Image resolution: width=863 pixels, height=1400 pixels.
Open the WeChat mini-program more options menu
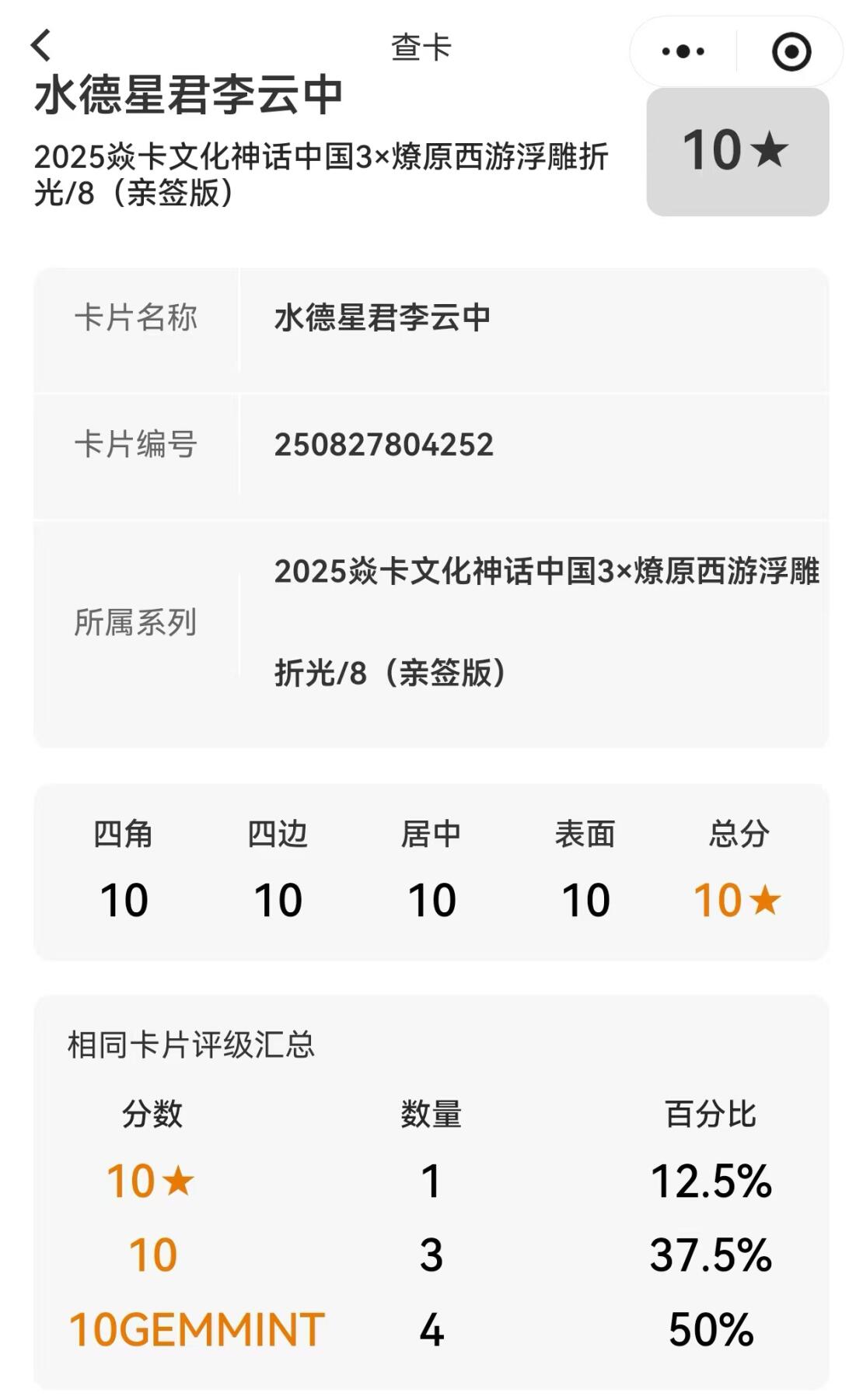point(680,51)
